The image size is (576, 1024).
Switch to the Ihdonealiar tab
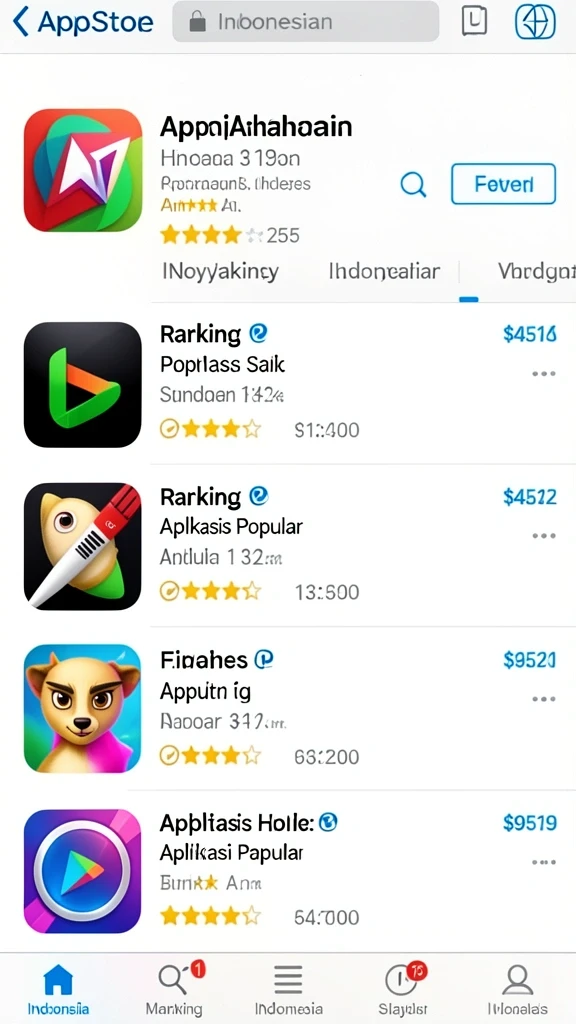pos(384,271)
